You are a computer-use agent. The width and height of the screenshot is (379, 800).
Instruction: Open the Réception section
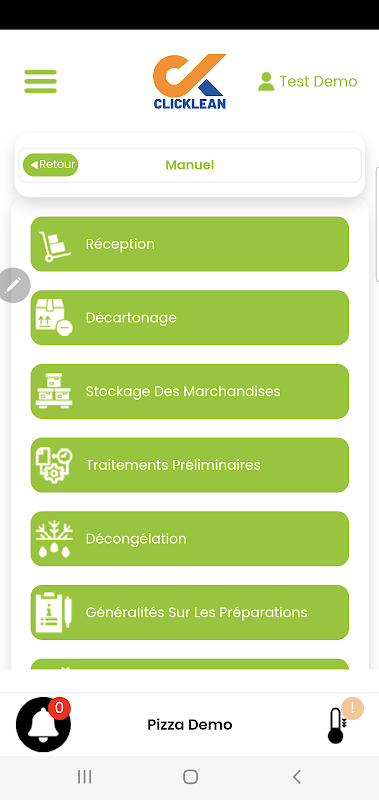click(x=190, y=244)
